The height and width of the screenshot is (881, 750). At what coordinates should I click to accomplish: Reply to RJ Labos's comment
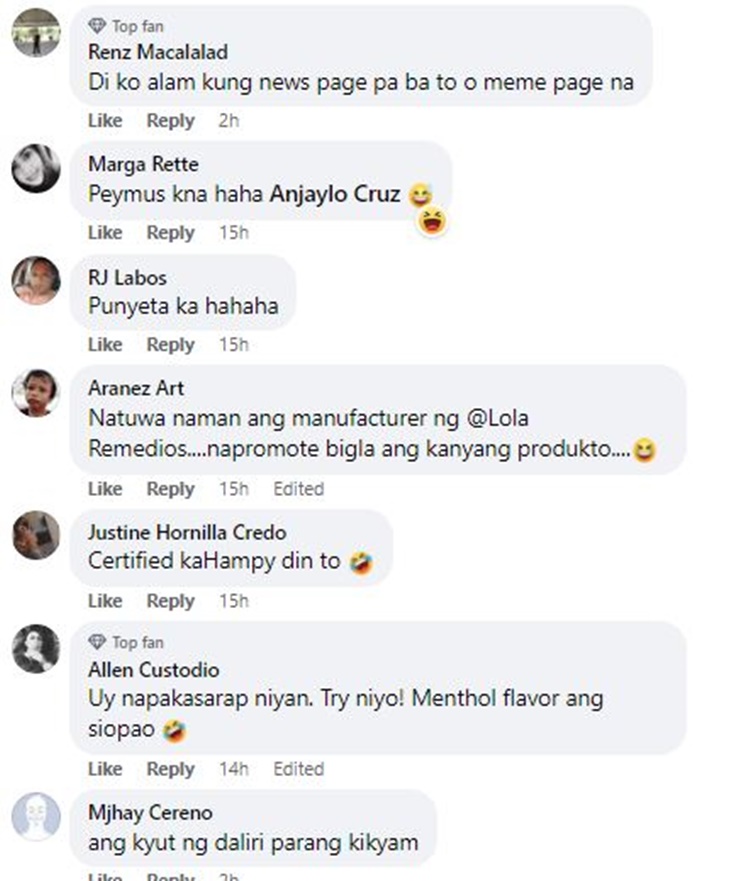pyautogui.click(x=170, y=345)
